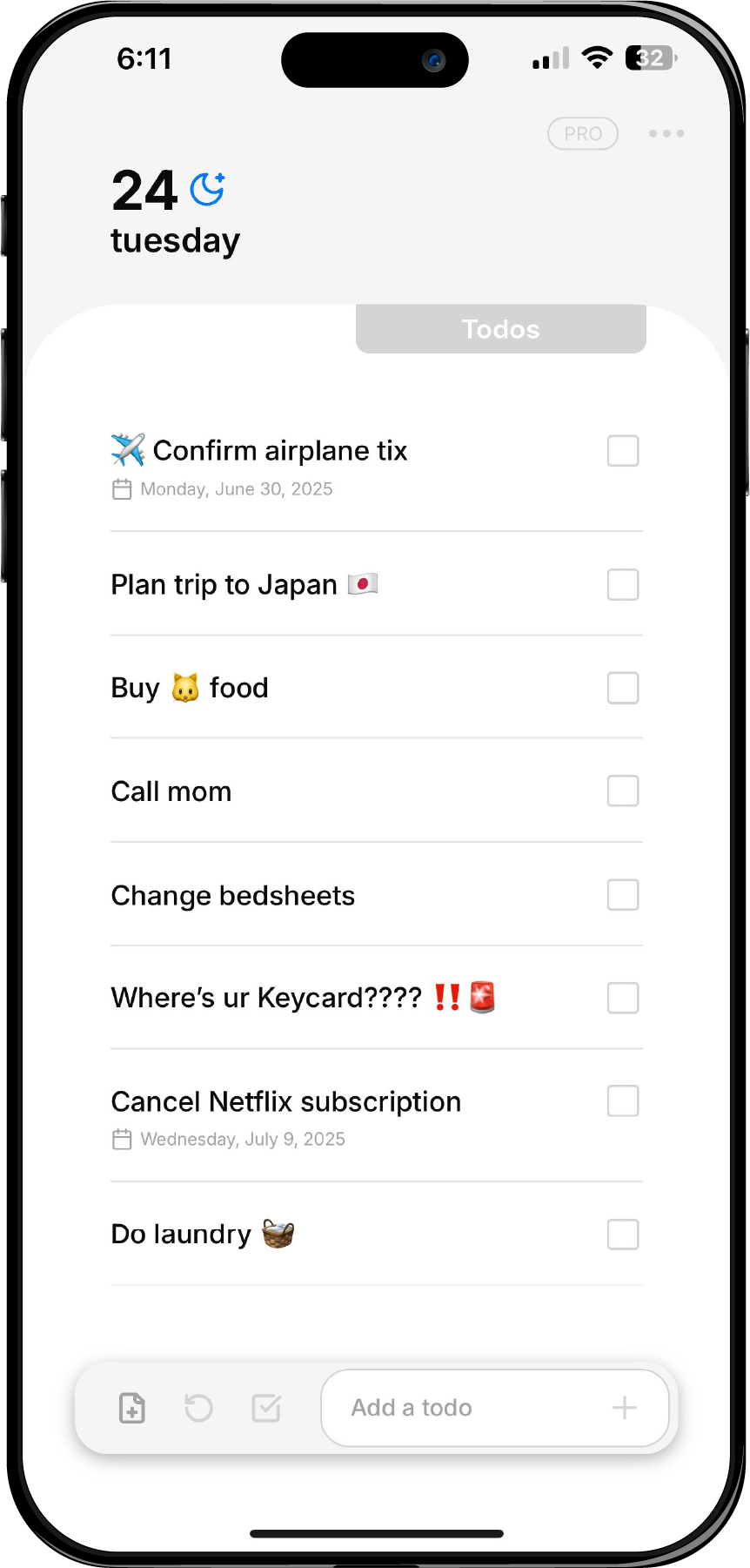750x1568 pixels.
Task: Tick the Where's ur Keycard checkbox
Action: click(x=623, y=998)
